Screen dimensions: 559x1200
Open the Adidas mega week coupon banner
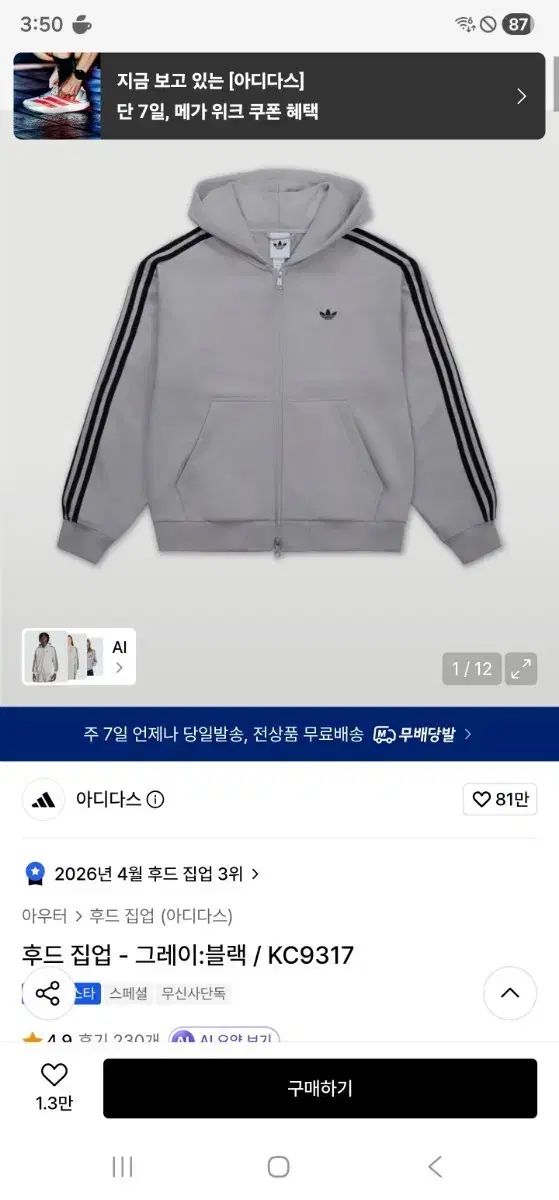279,96
